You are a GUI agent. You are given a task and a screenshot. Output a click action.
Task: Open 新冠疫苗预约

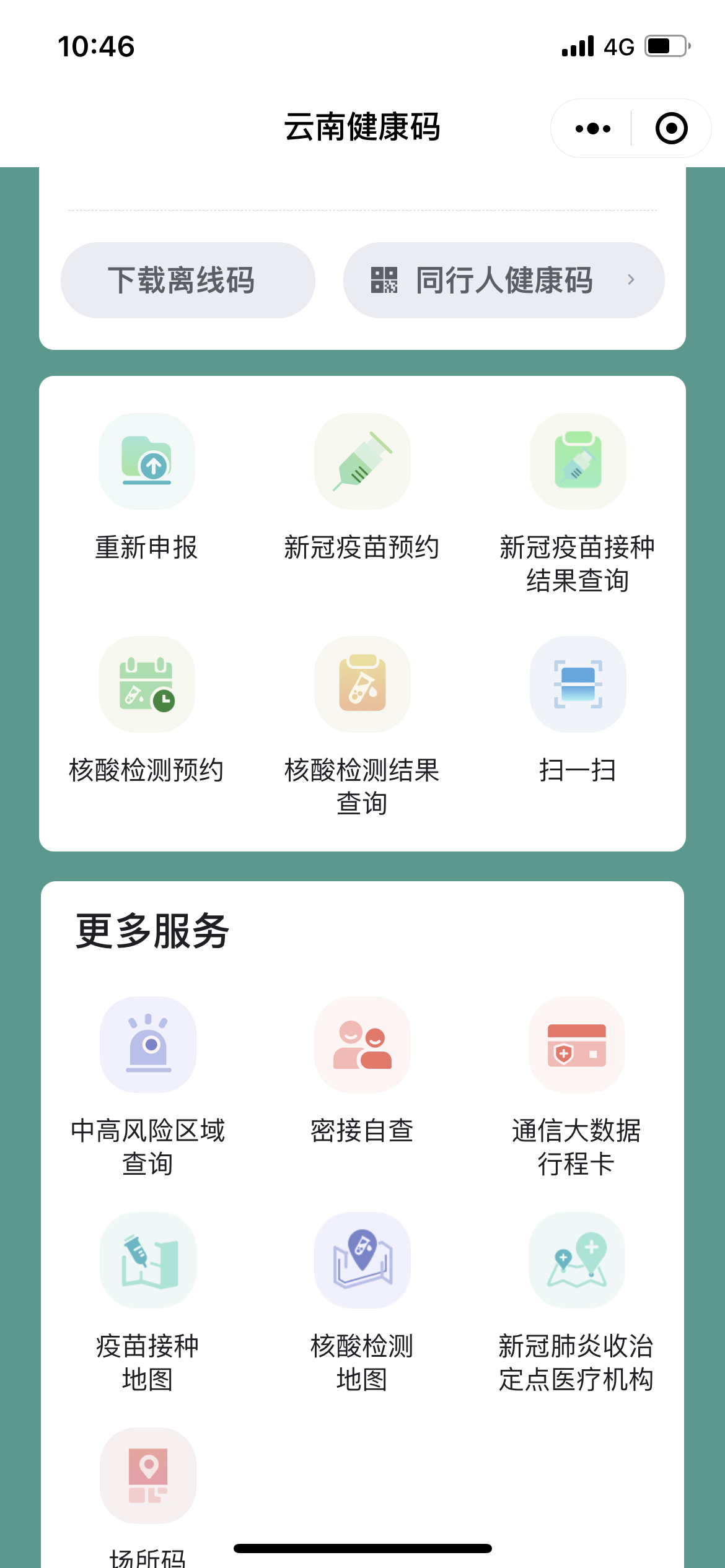pos(362,461)
